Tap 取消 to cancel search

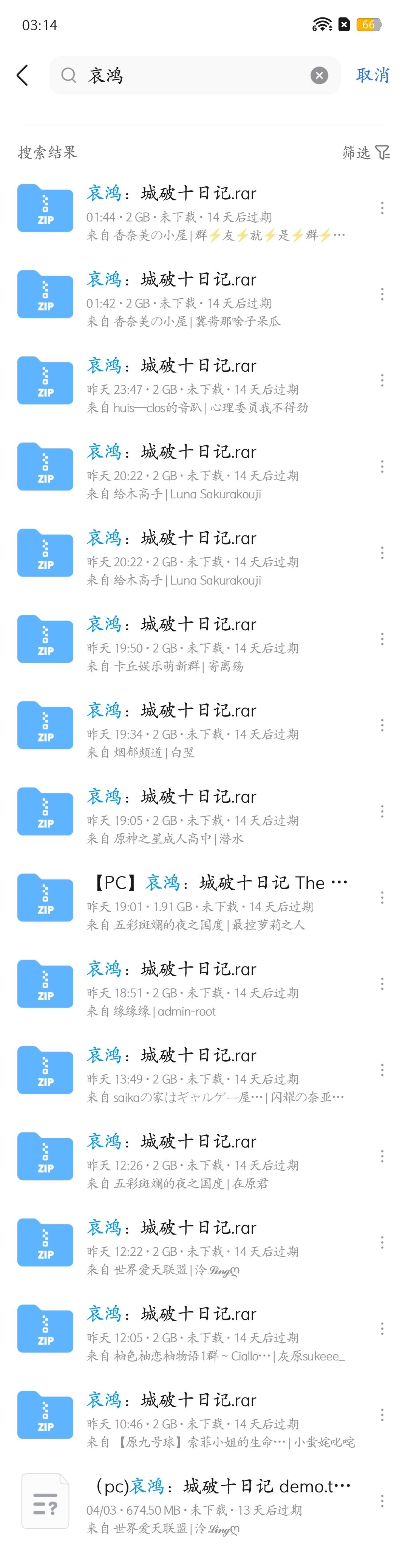(372, 76)
